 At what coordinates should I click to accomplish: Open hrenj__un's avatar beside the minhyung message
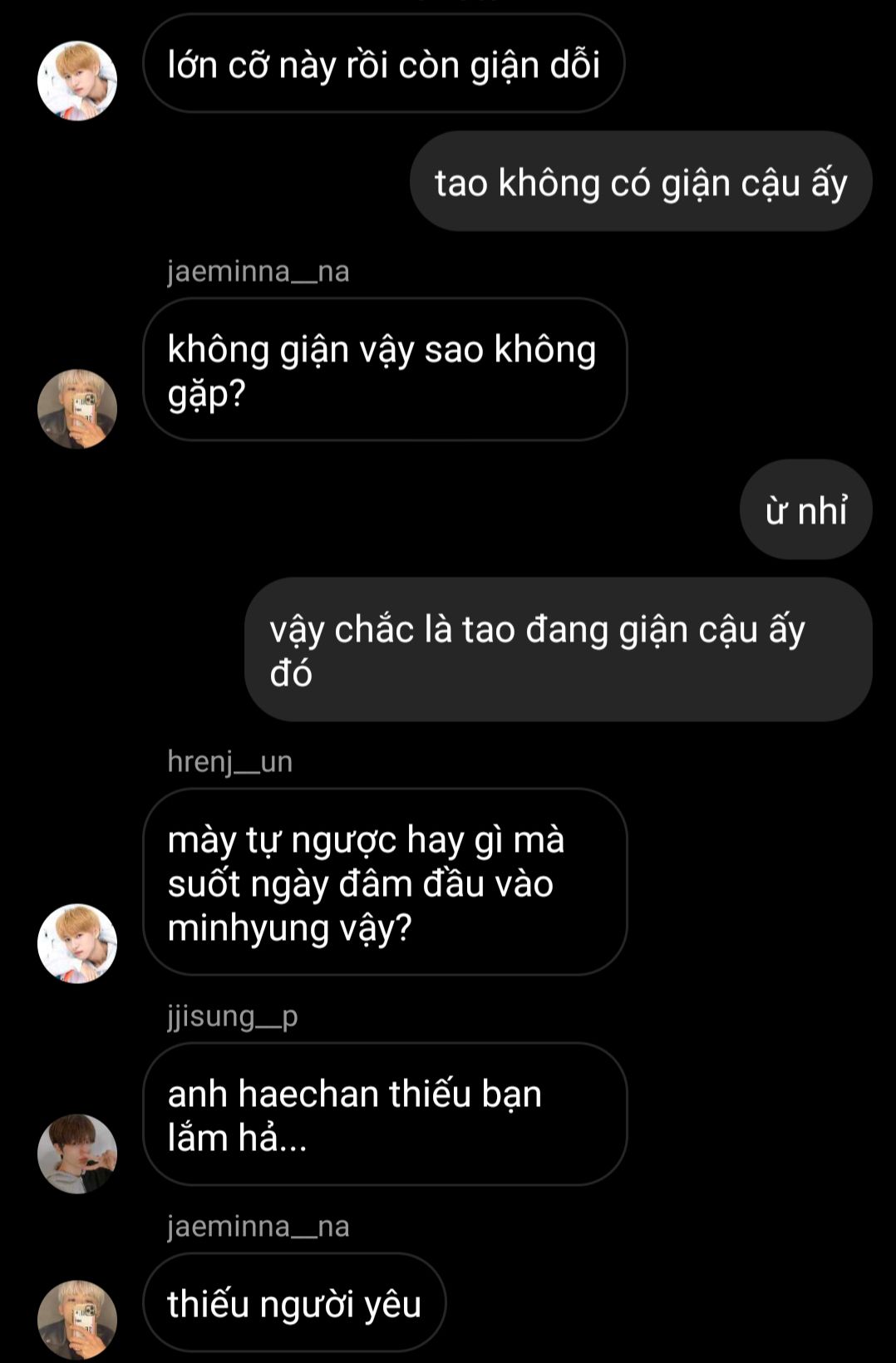point(77,943)
